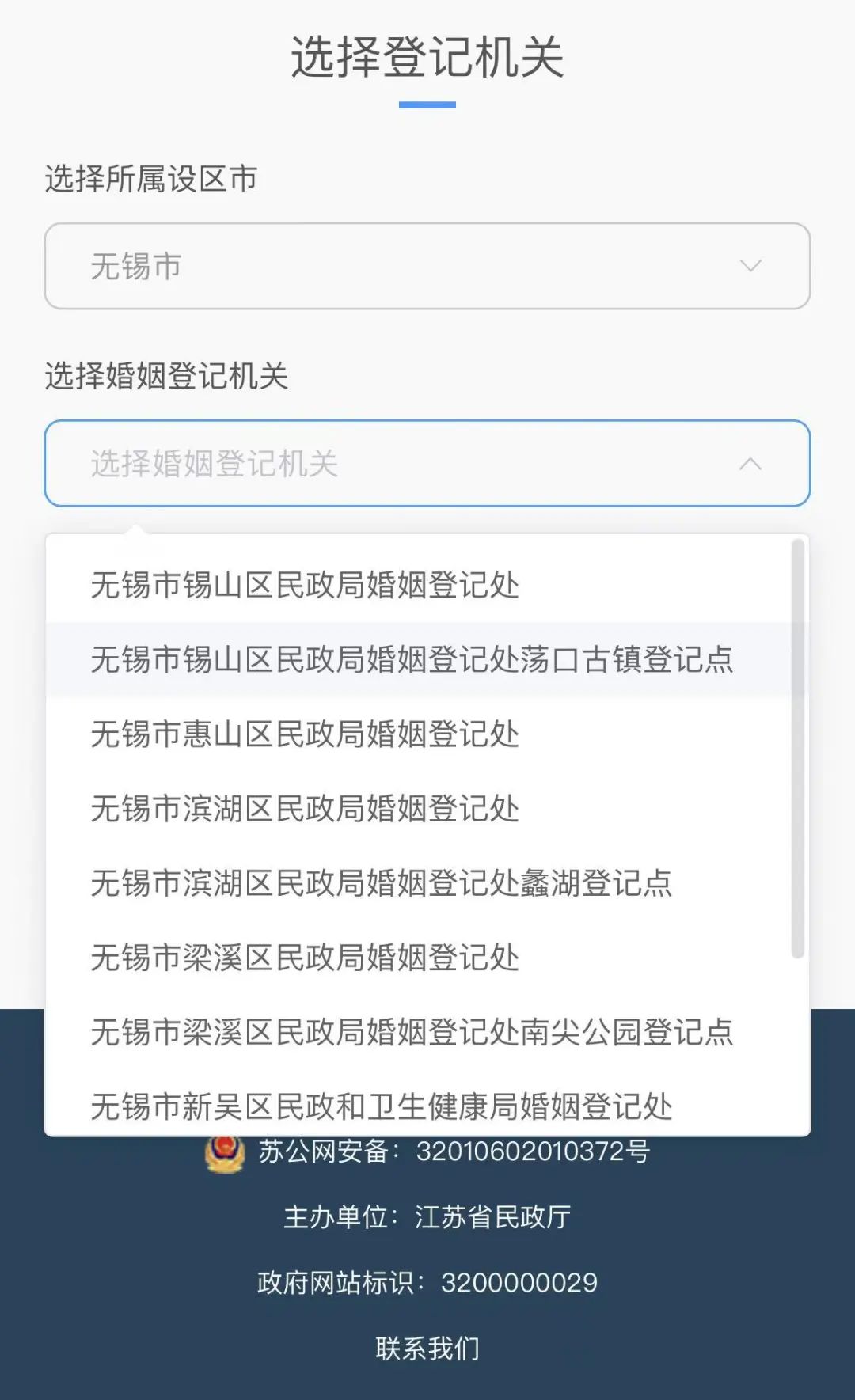Choose 锡山区荡口古镇登记点 option
Viewport: 855px width, 1400px height.
pos(420,660)
